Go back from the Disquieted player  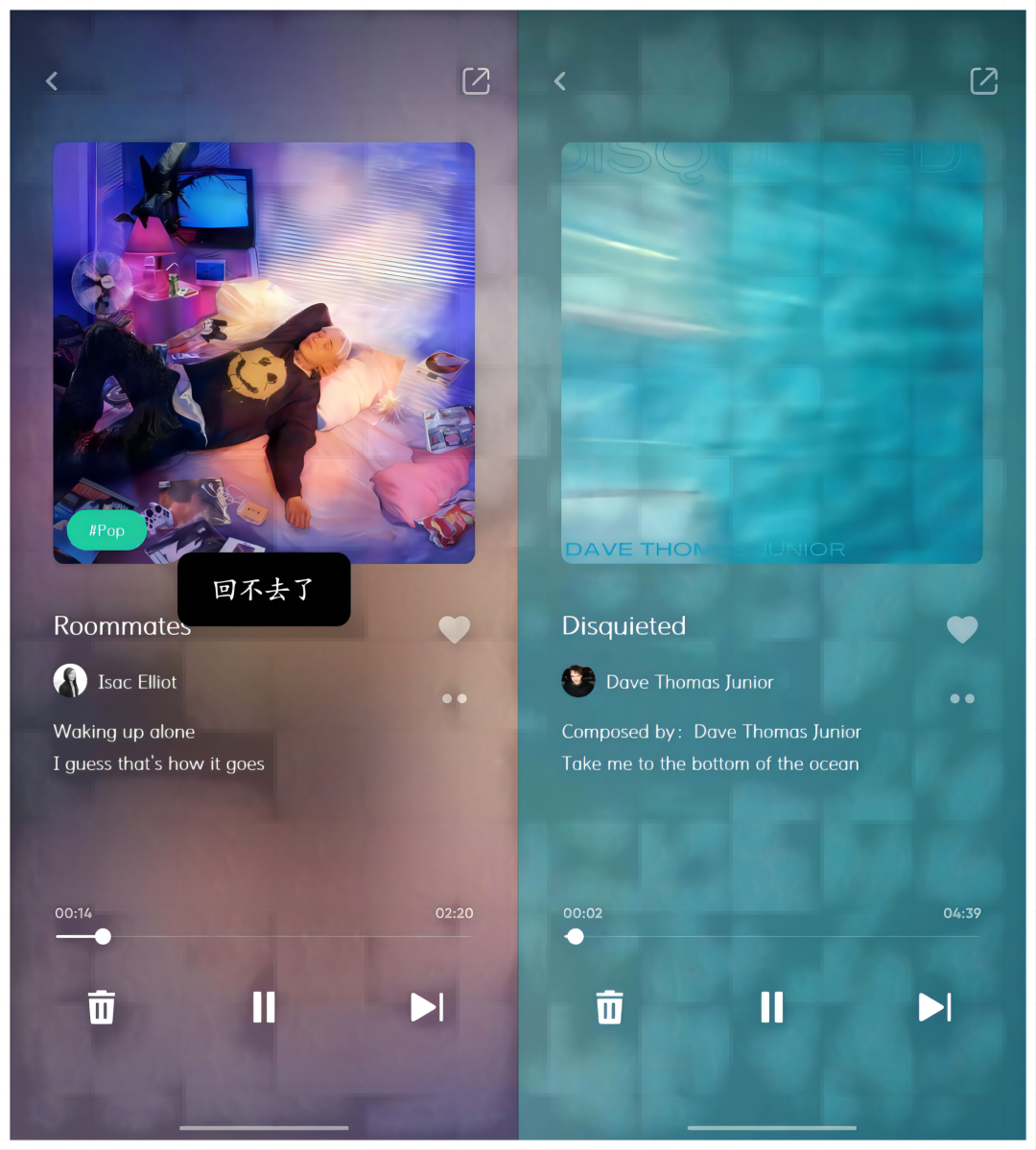click(x=560, y=82)
